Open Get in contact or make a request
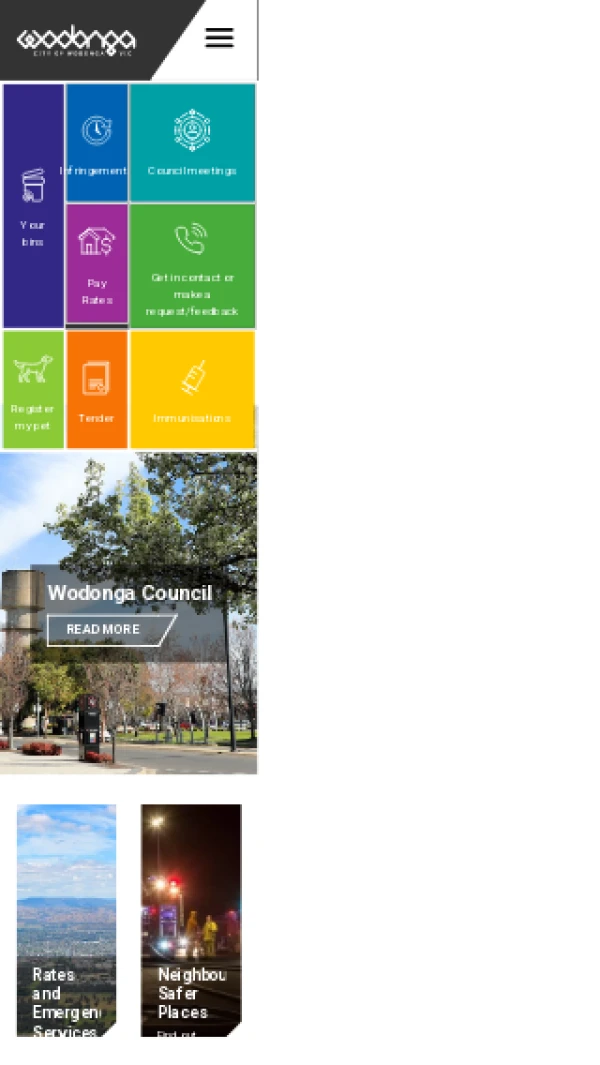Screen dimensions: 600x1065 click(192, 266)
